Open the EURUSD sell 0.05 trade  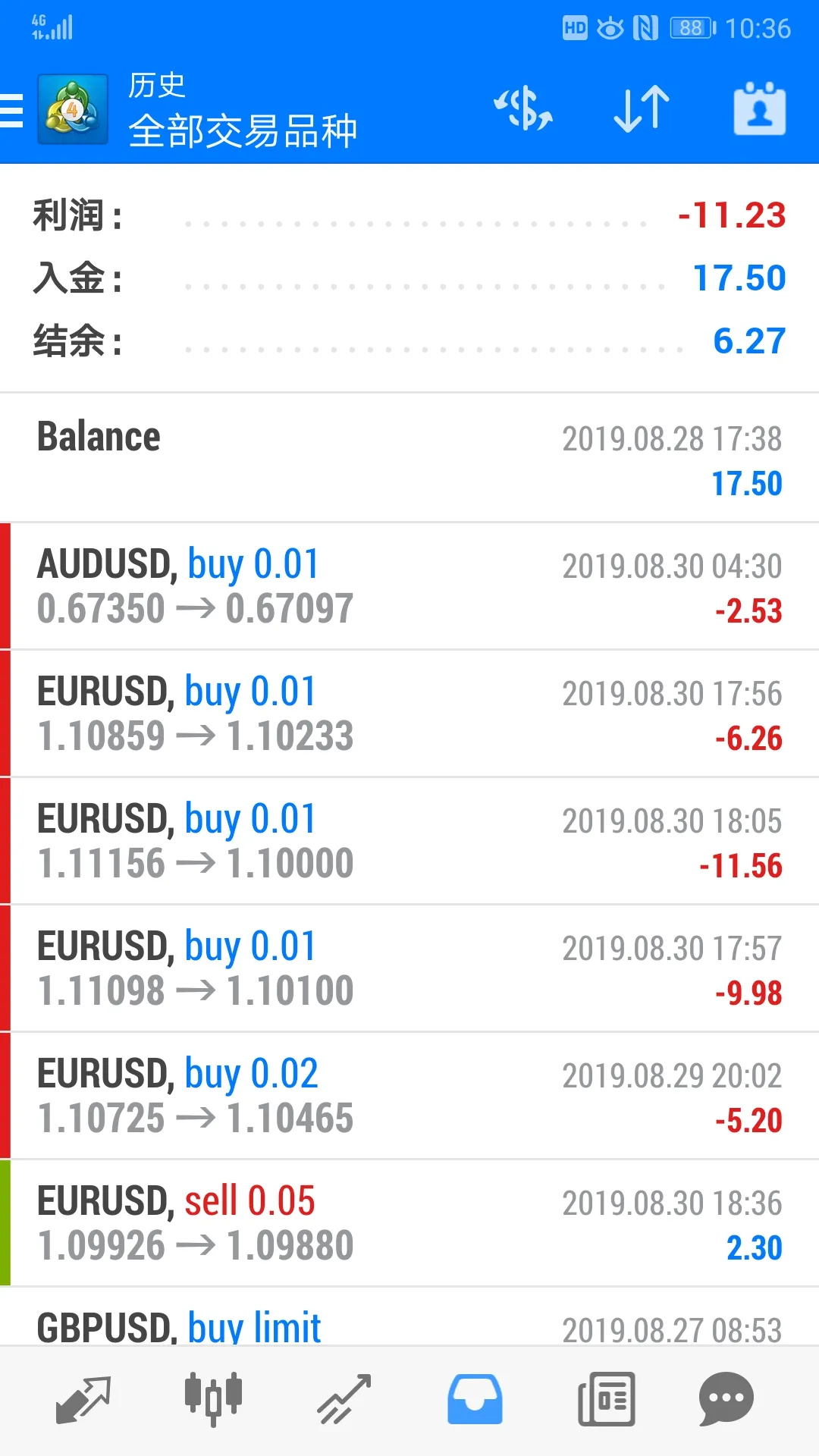(x=409, y=1222)
